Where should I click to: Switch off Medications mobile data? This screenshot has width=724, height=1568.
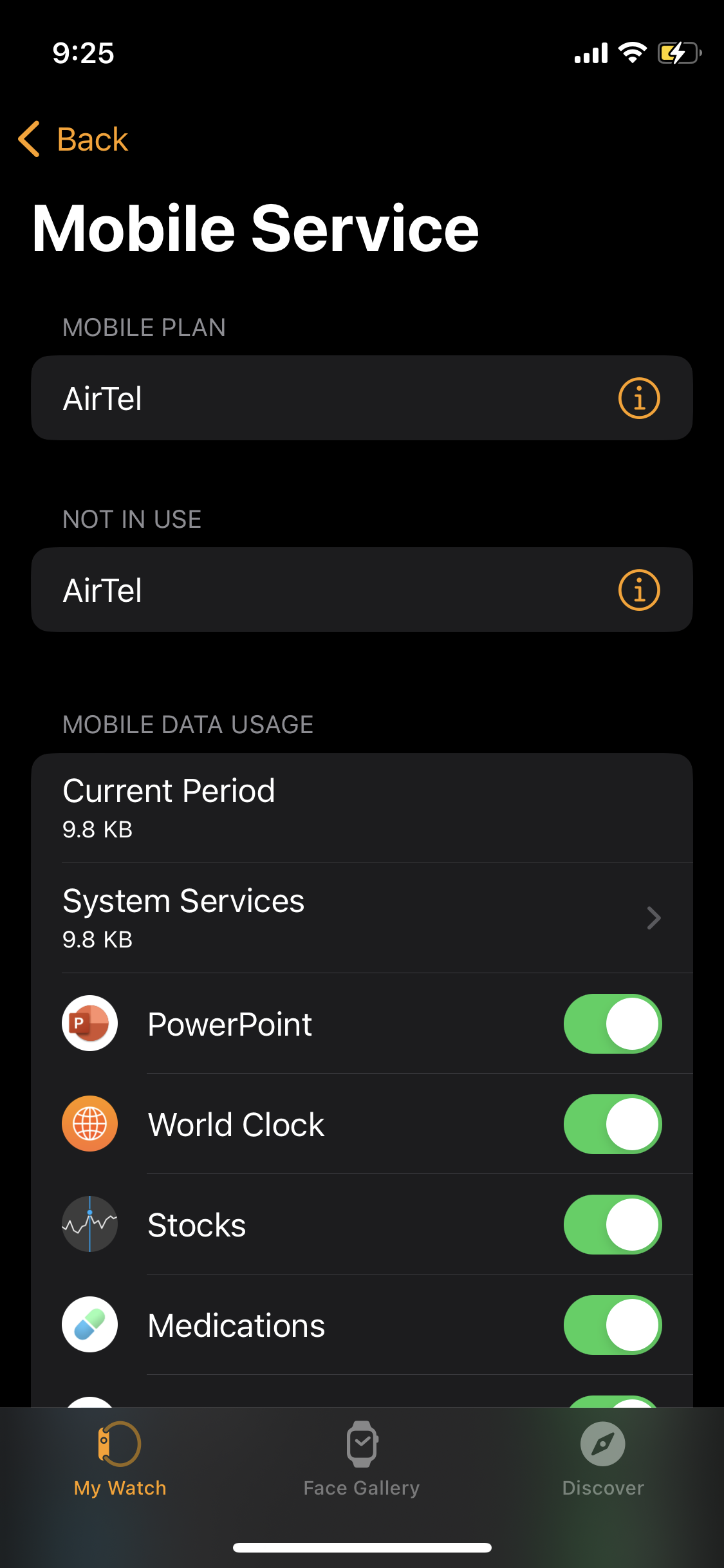[612, 1325]
